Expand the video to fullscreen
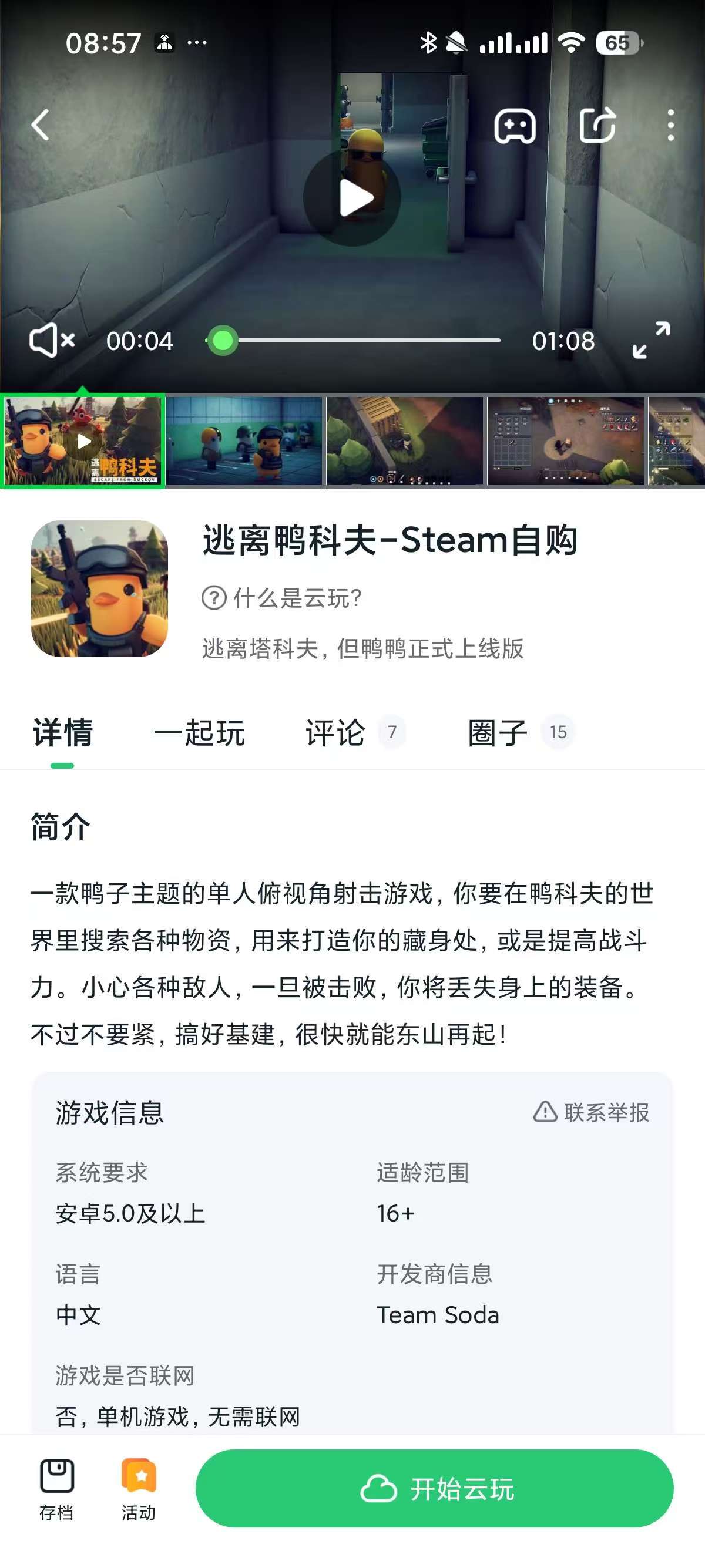 [x=651, y=340]
